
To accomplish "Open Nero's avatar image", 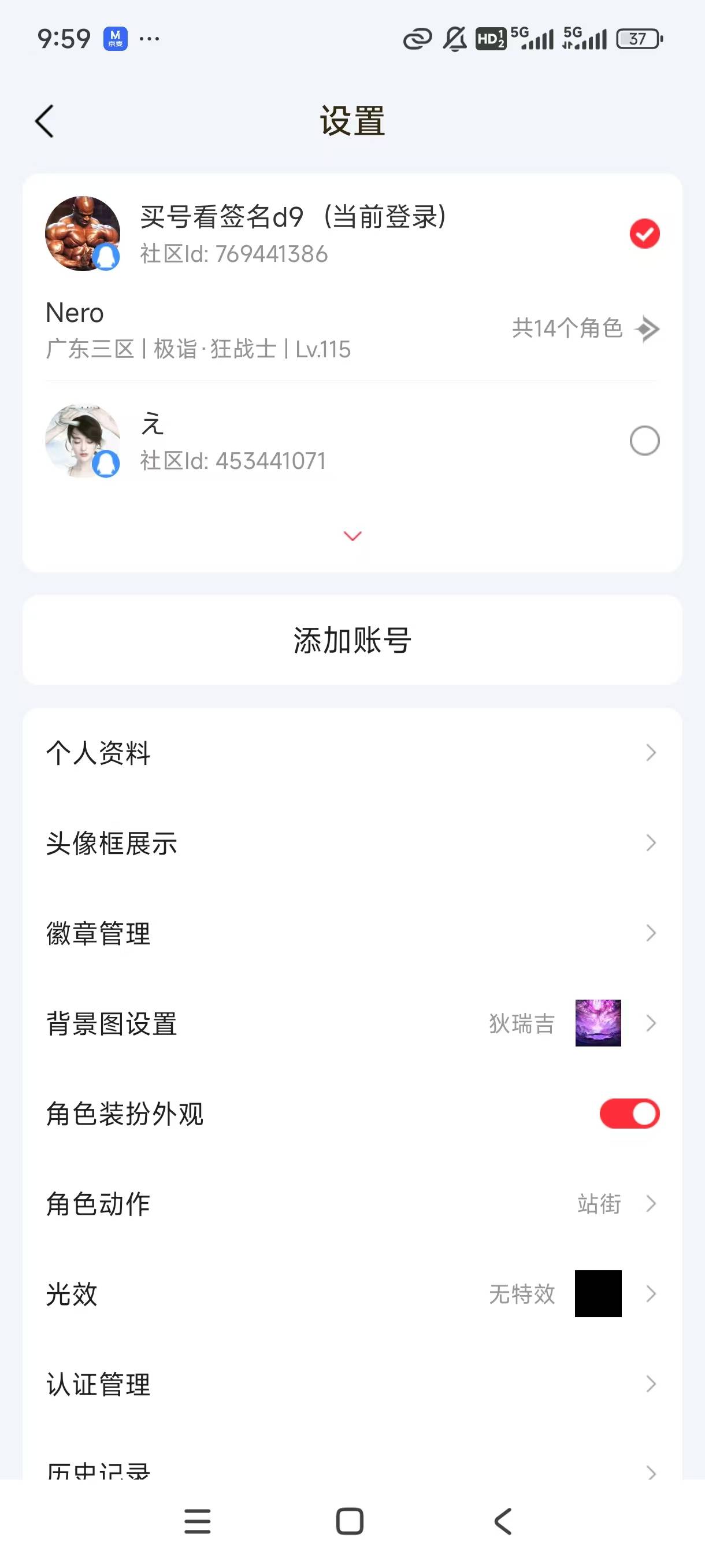I will (x=83, y=234).
